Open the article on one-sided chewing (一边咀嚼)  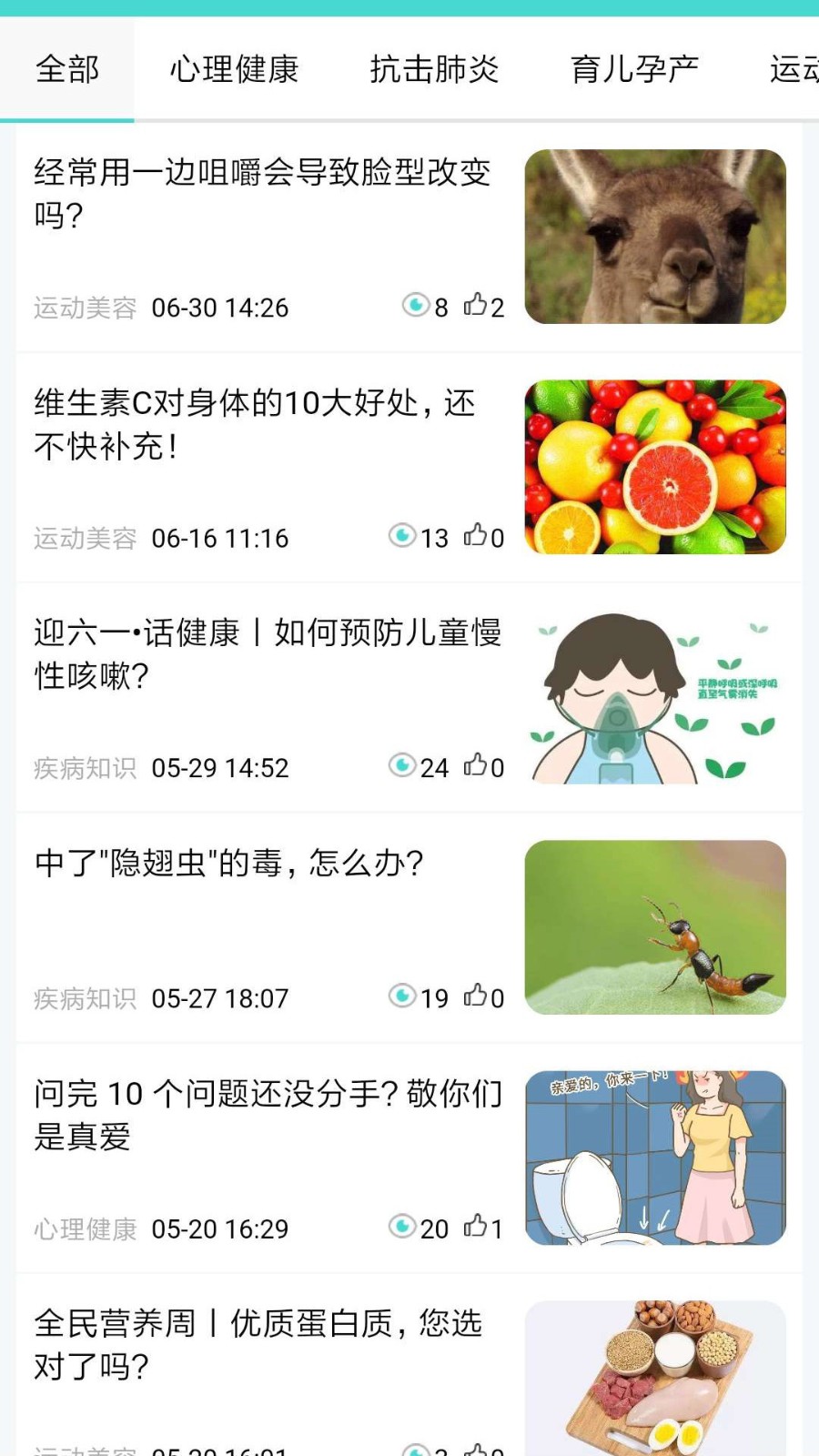tap(264, 193)
